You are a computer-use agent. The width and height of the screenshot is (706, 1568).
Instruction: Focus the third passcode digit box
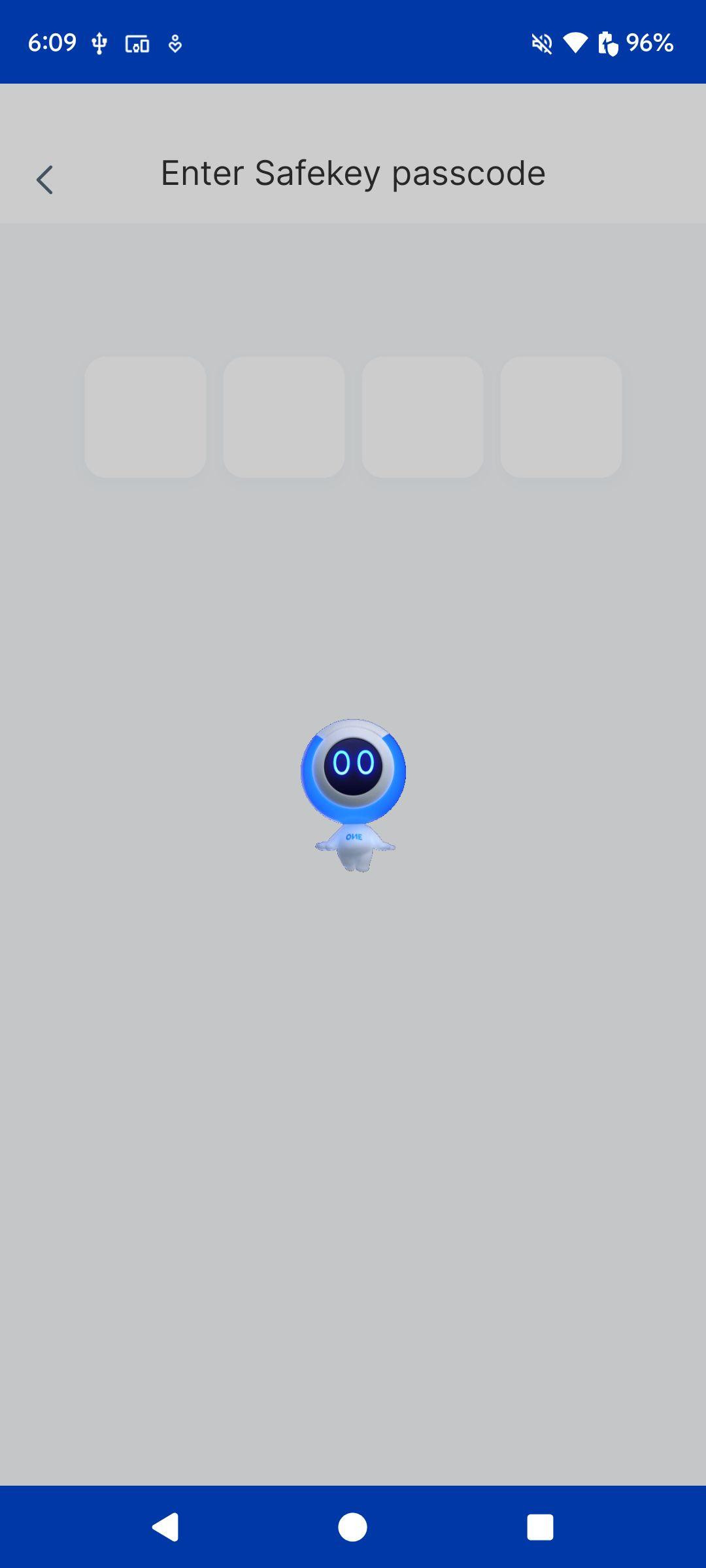click(422, 417)
